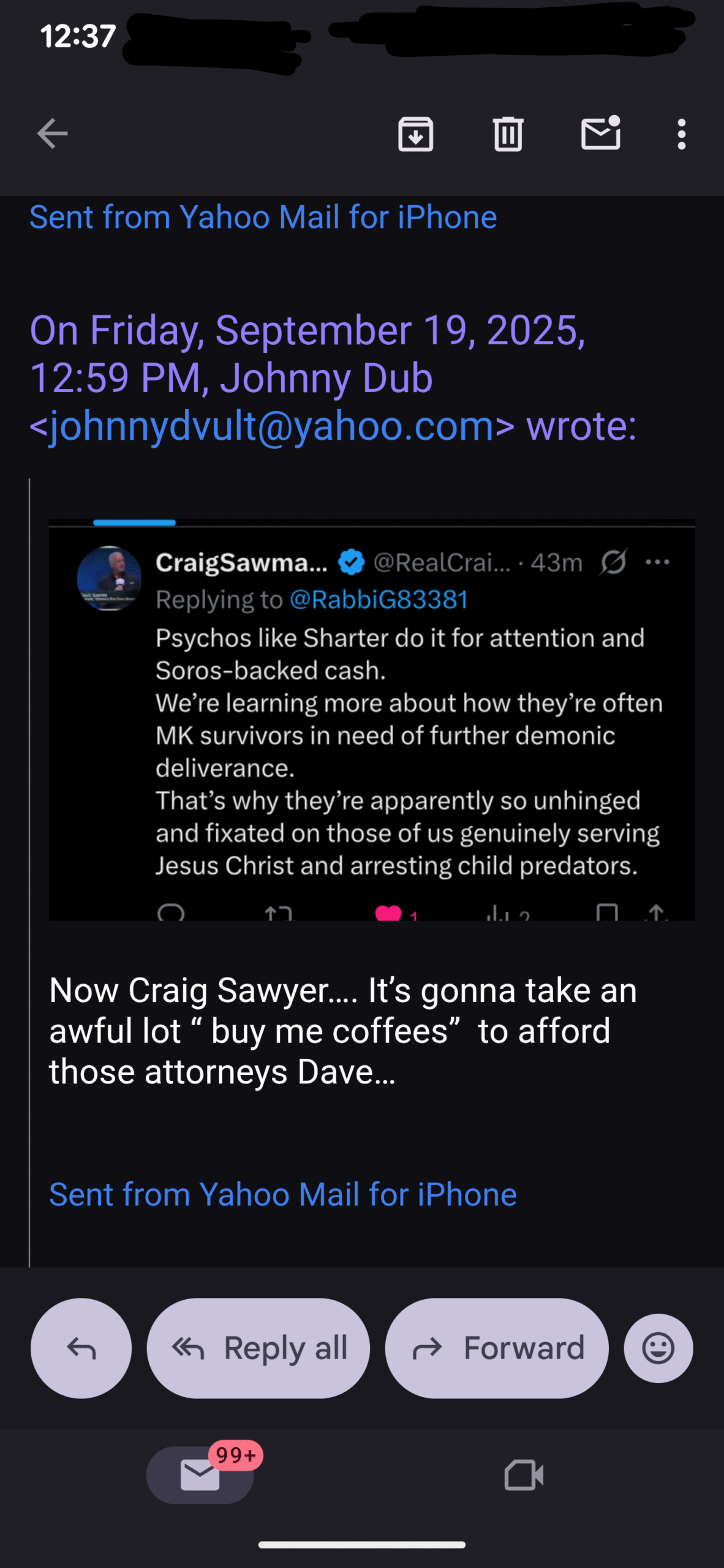Open the top Yahoo Mail for iPhone link
This screenshot has width=724, height=1568.
(263, 217)
